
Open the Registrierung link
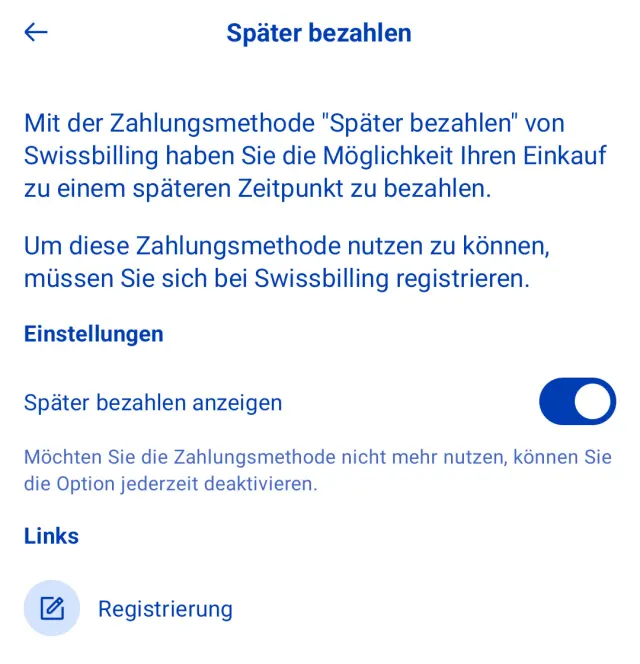pyautogui.click(x=165, y=609)
